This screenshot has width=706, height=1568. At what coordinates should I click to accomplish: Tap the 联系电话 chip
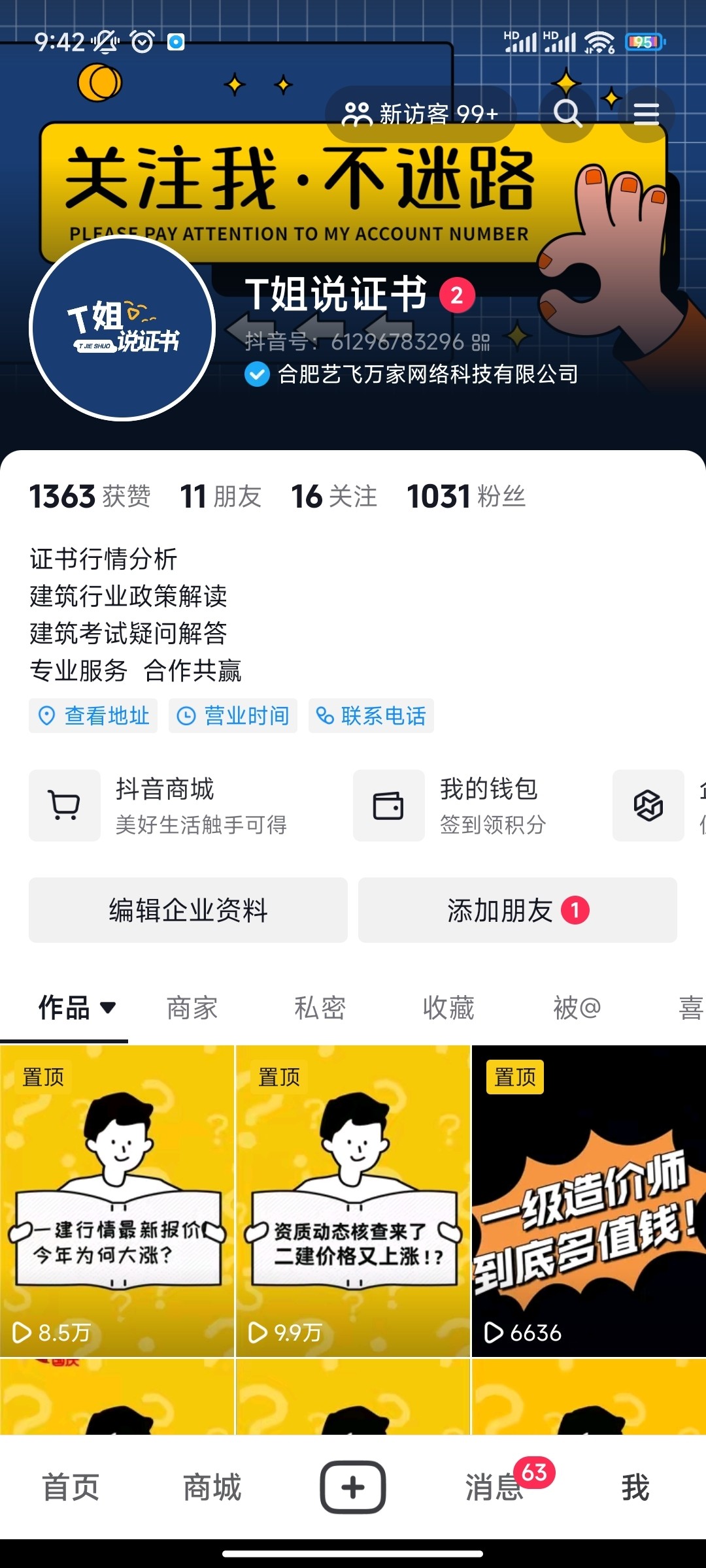371,715
